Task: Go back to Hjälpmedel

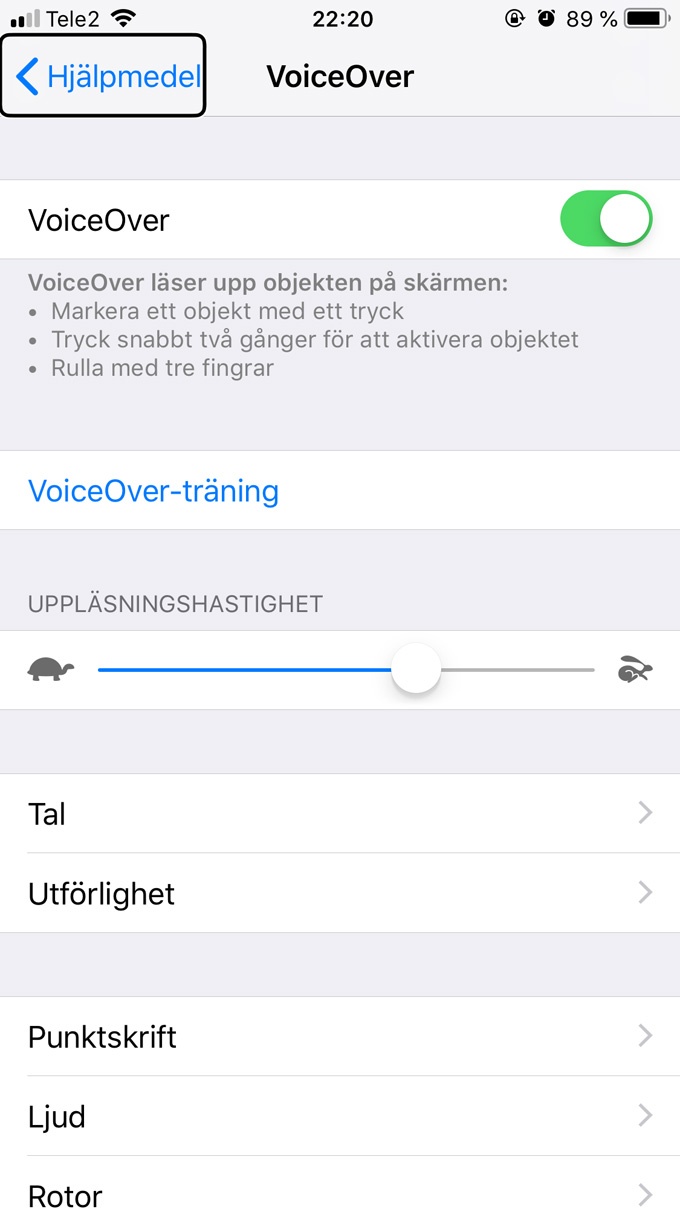Action: (105, 76)
